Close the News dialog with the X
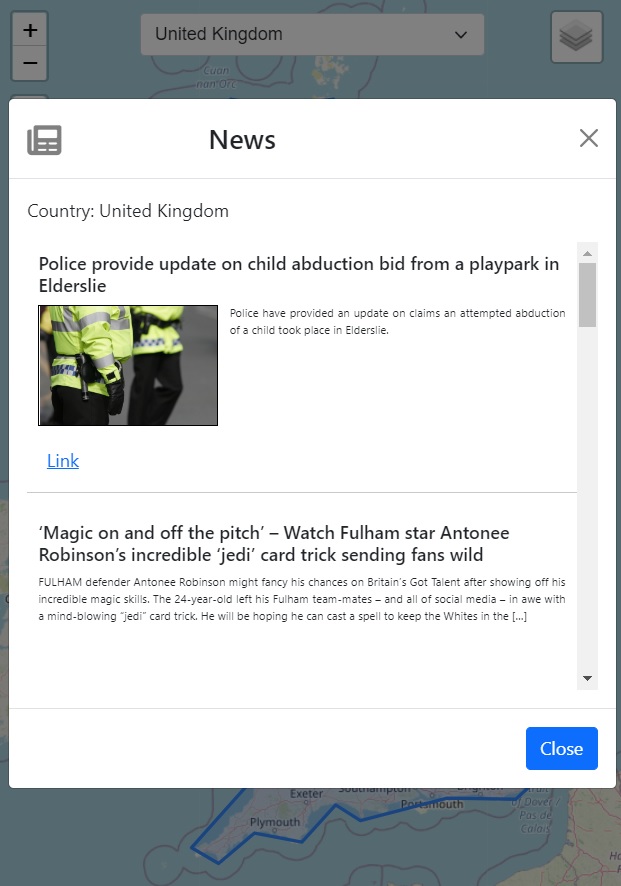 click(x=589, y=138)
